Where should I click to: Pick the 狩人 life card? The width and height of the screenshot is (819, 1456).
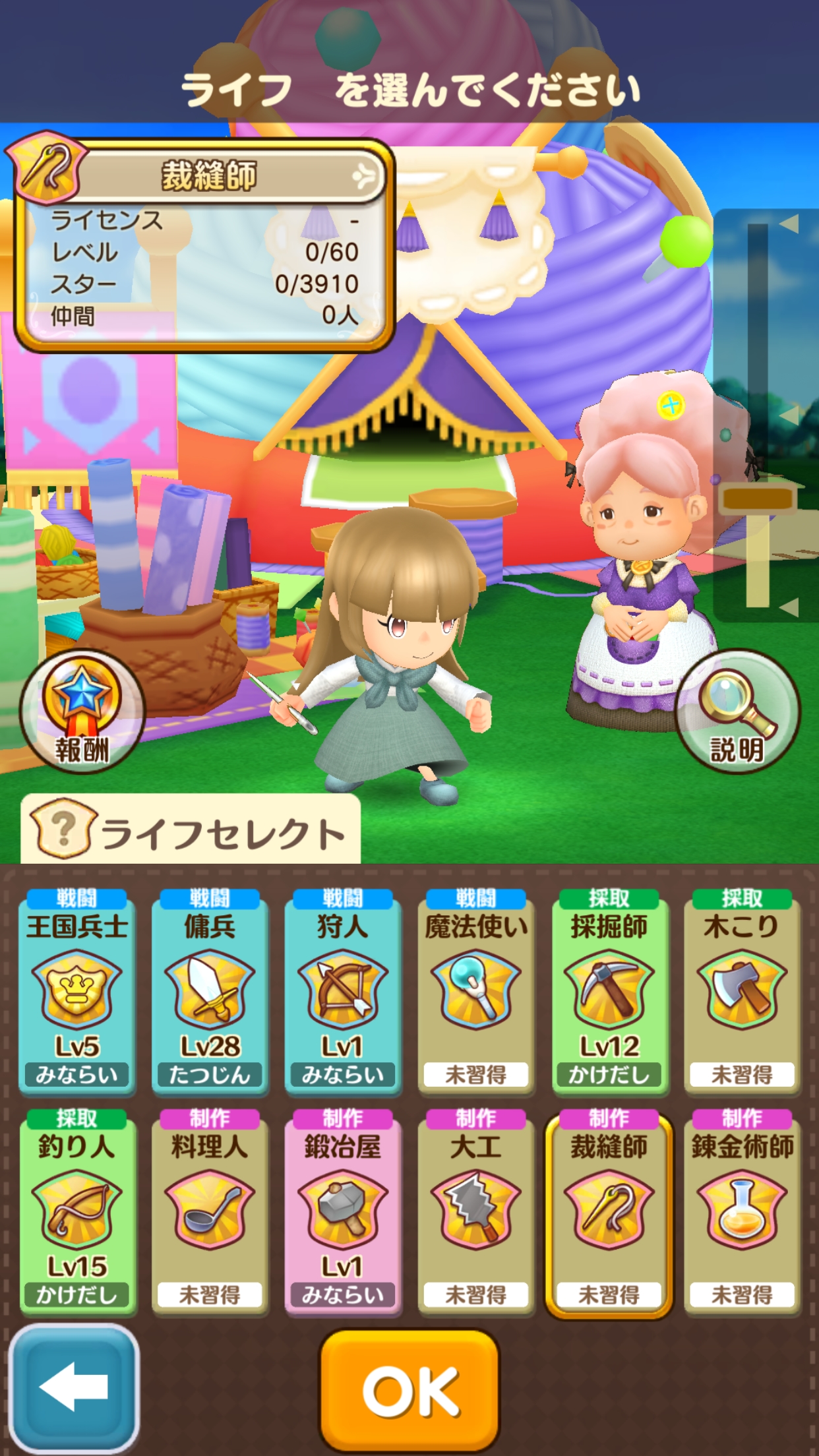343,990
